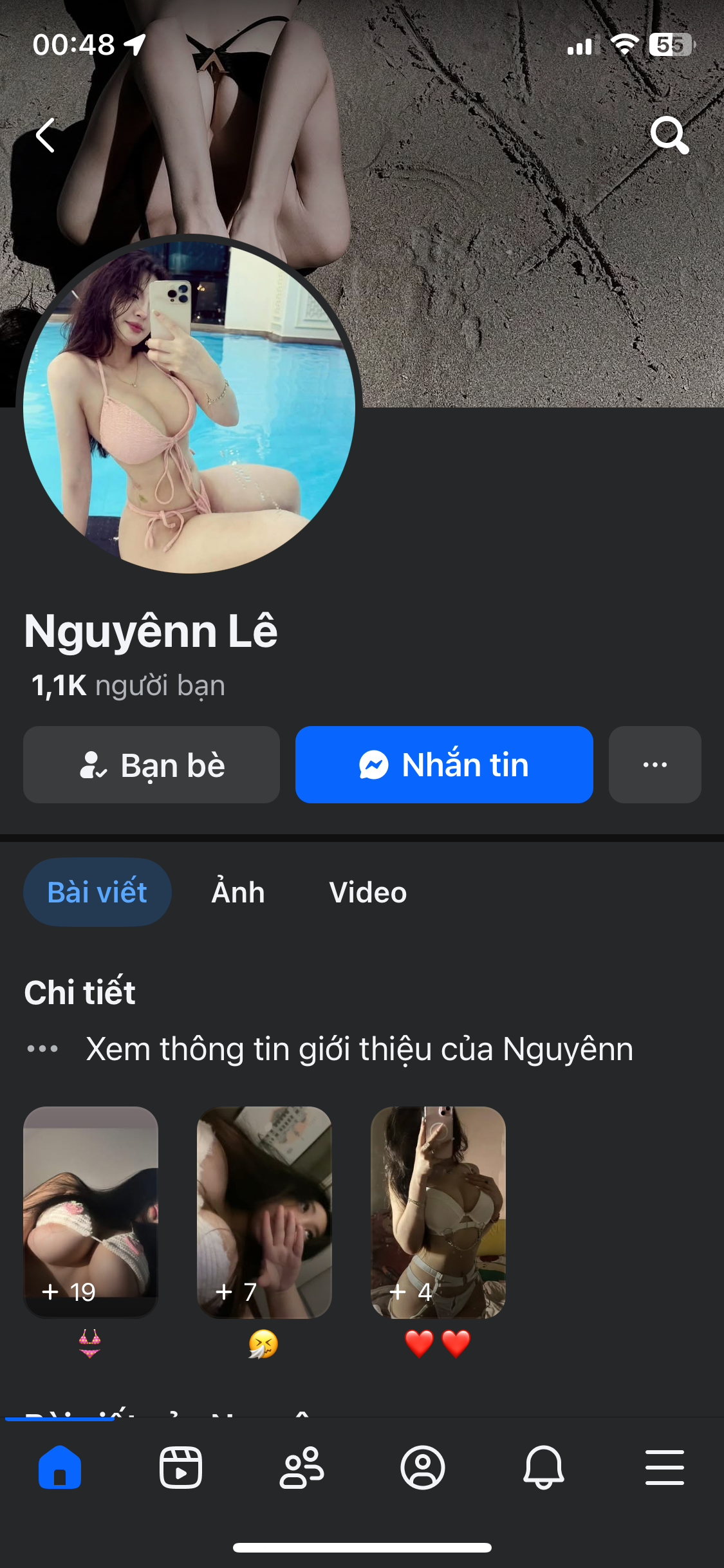Select the Bài viết tab

pos(97,892)
